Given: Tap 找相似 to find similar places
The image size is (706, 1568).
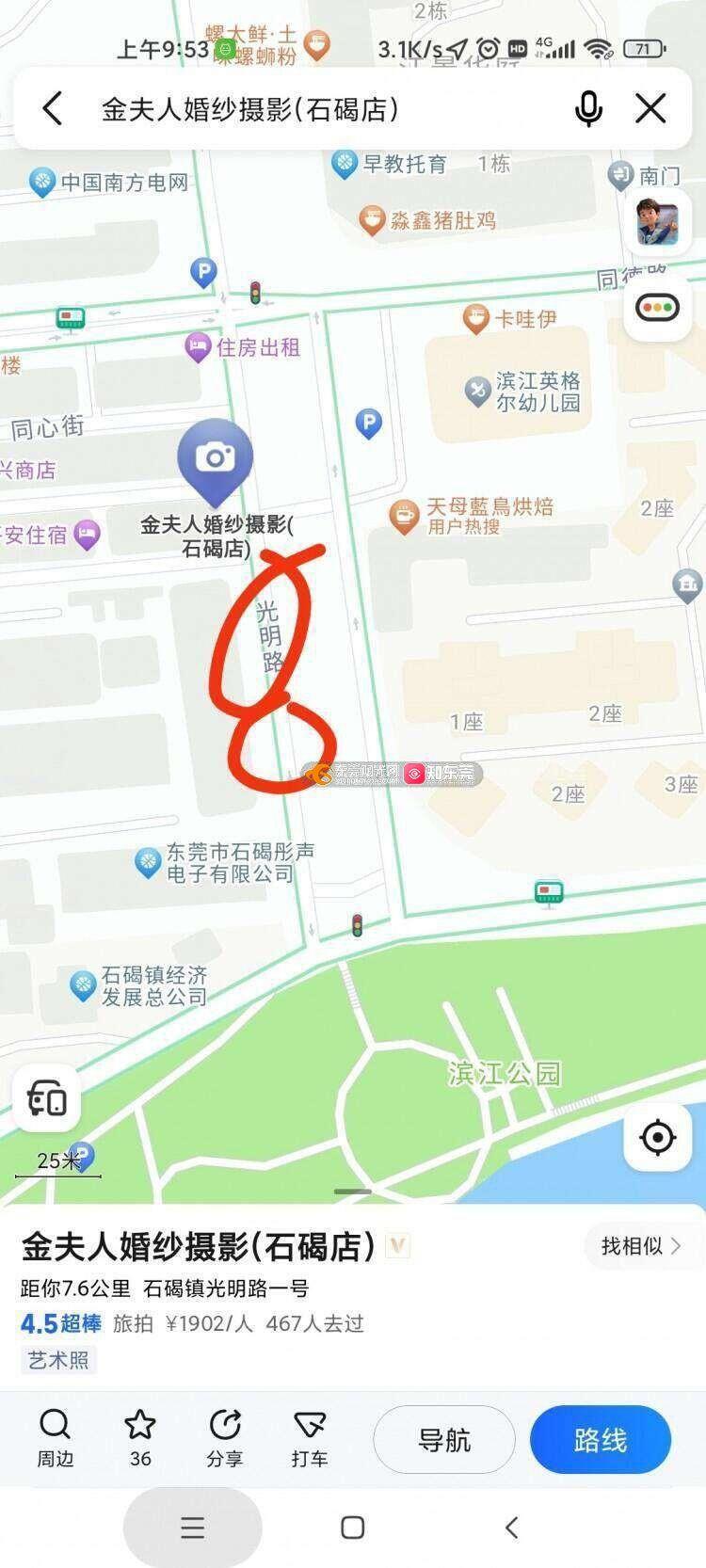Looking at the screenshot, I should 639,1246.
